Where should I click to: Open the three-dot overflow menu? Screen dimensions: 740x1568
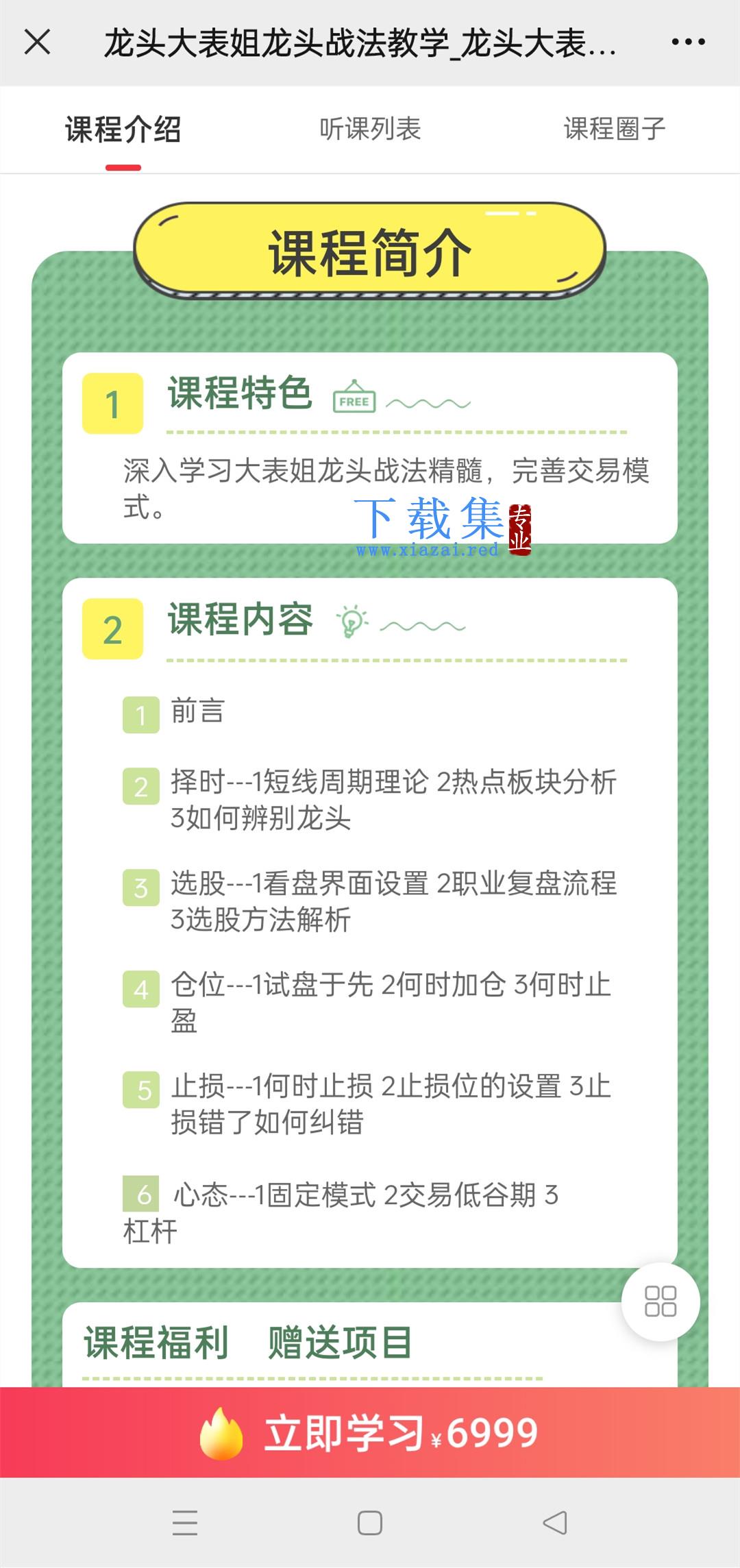coord(688,42)
